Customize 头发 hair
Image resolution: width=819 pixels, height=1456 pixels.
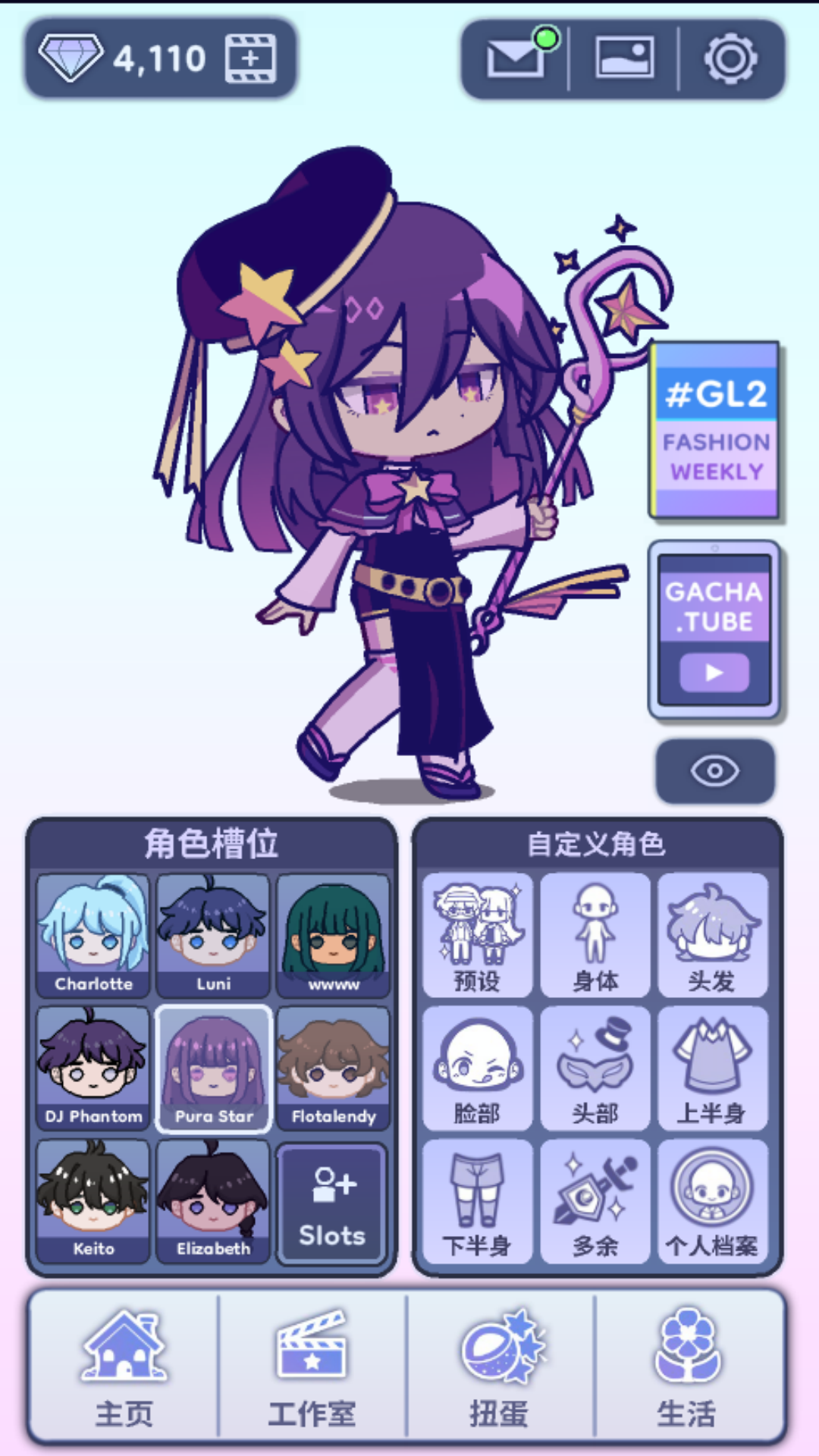(x=712, y=935)
